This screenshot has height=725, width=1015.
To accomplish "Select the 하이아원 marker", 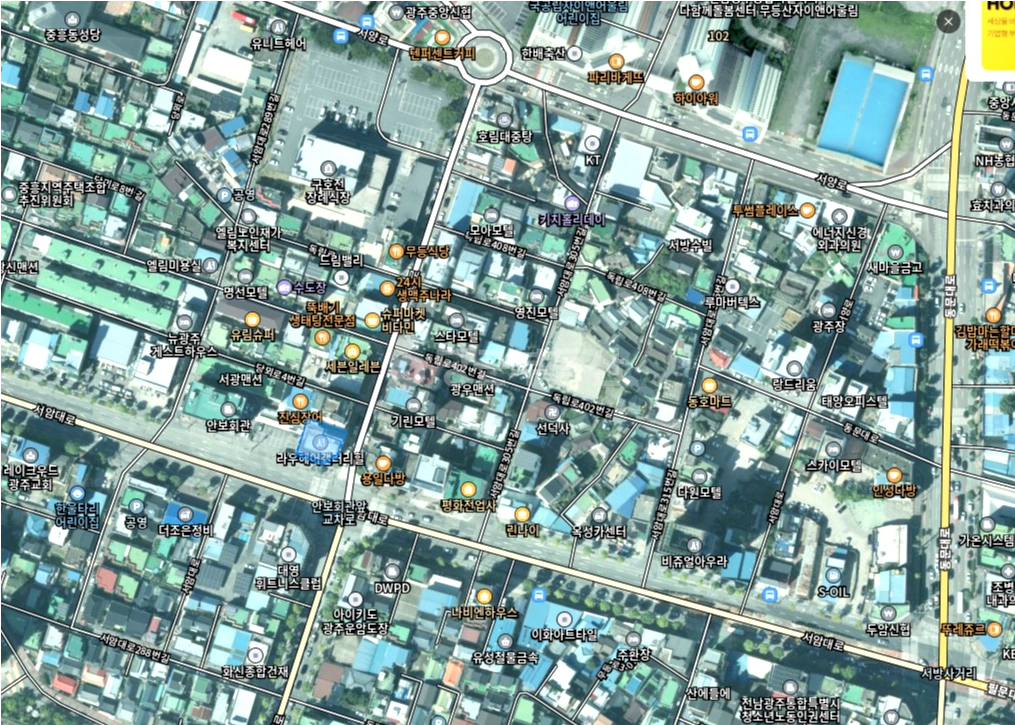I will pos(696,83).
